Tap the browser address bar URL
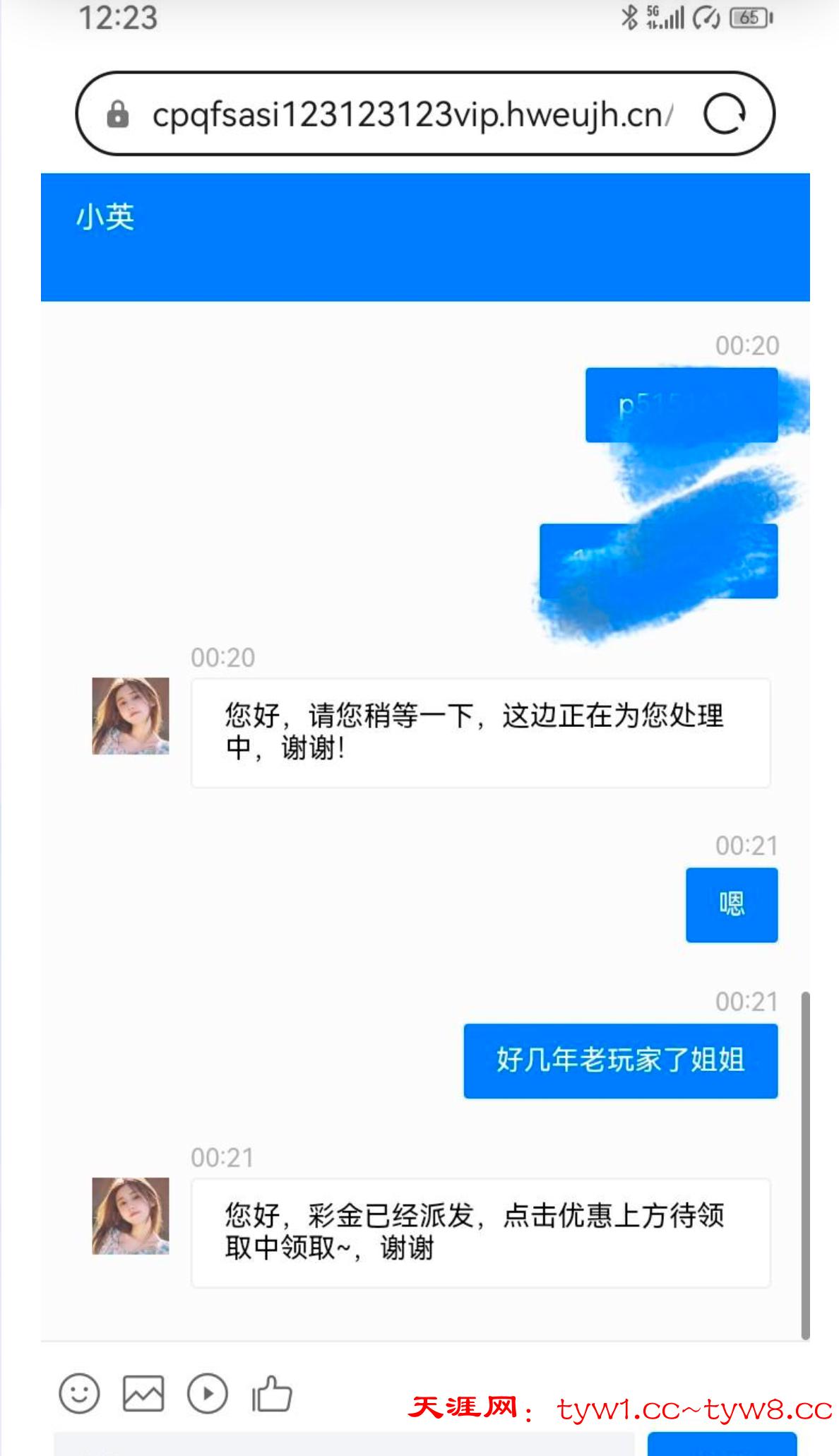The width and height of the screenshot is (839, 1456). coord(412,114)
